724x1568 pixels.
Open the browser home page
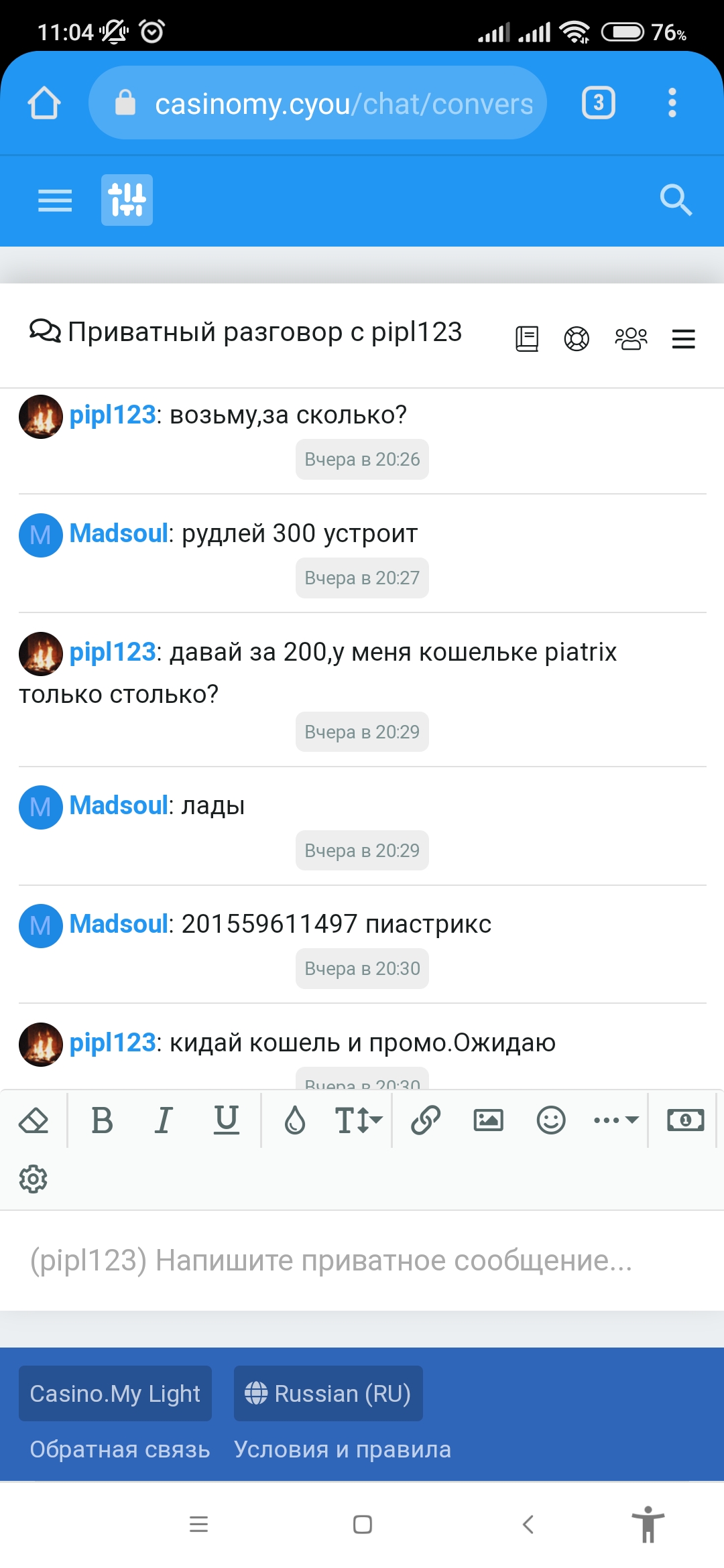coord(44,103)
